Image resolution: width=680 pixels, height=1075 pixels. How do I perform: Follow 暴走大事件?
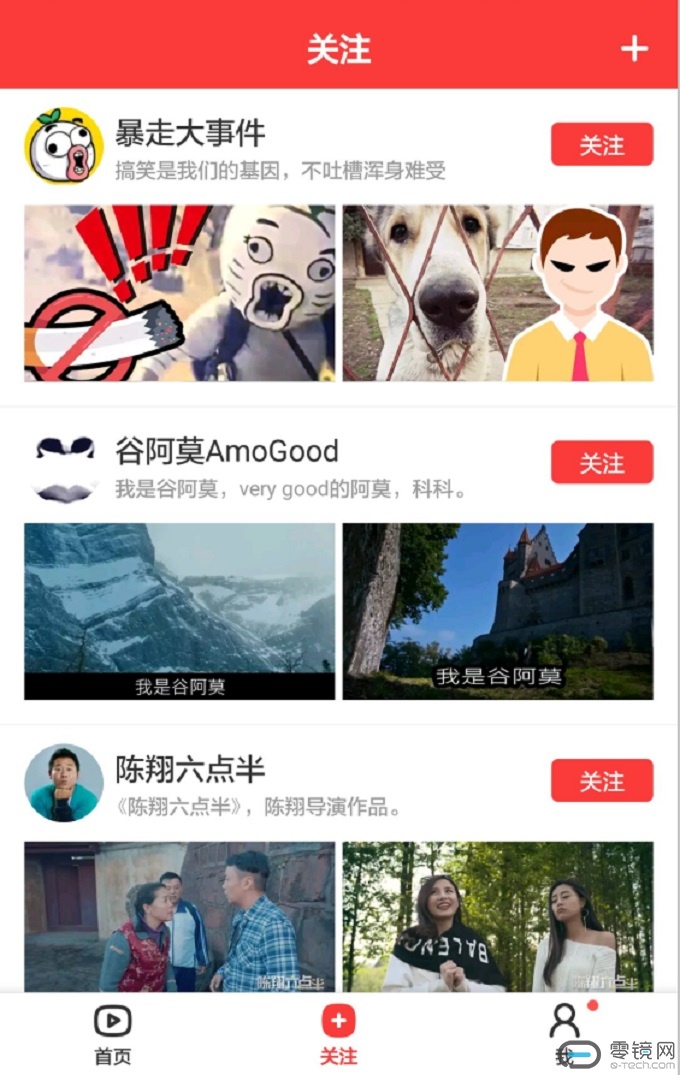point(601,145)
